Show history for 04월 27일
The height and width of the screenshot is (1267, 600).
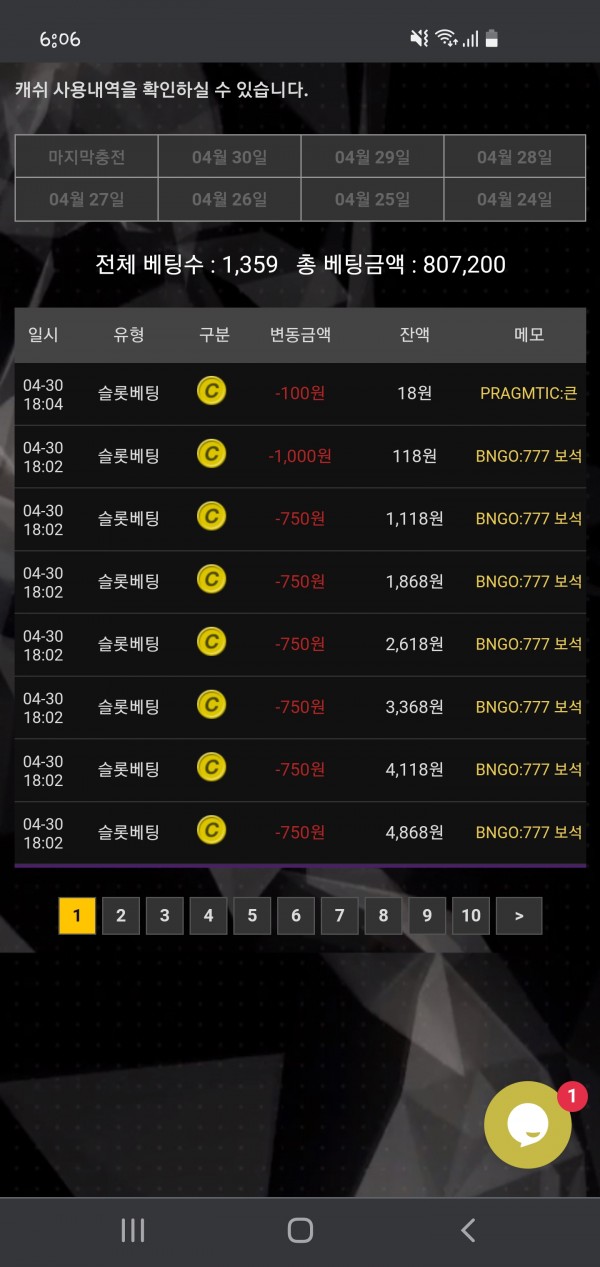(86, 199)
